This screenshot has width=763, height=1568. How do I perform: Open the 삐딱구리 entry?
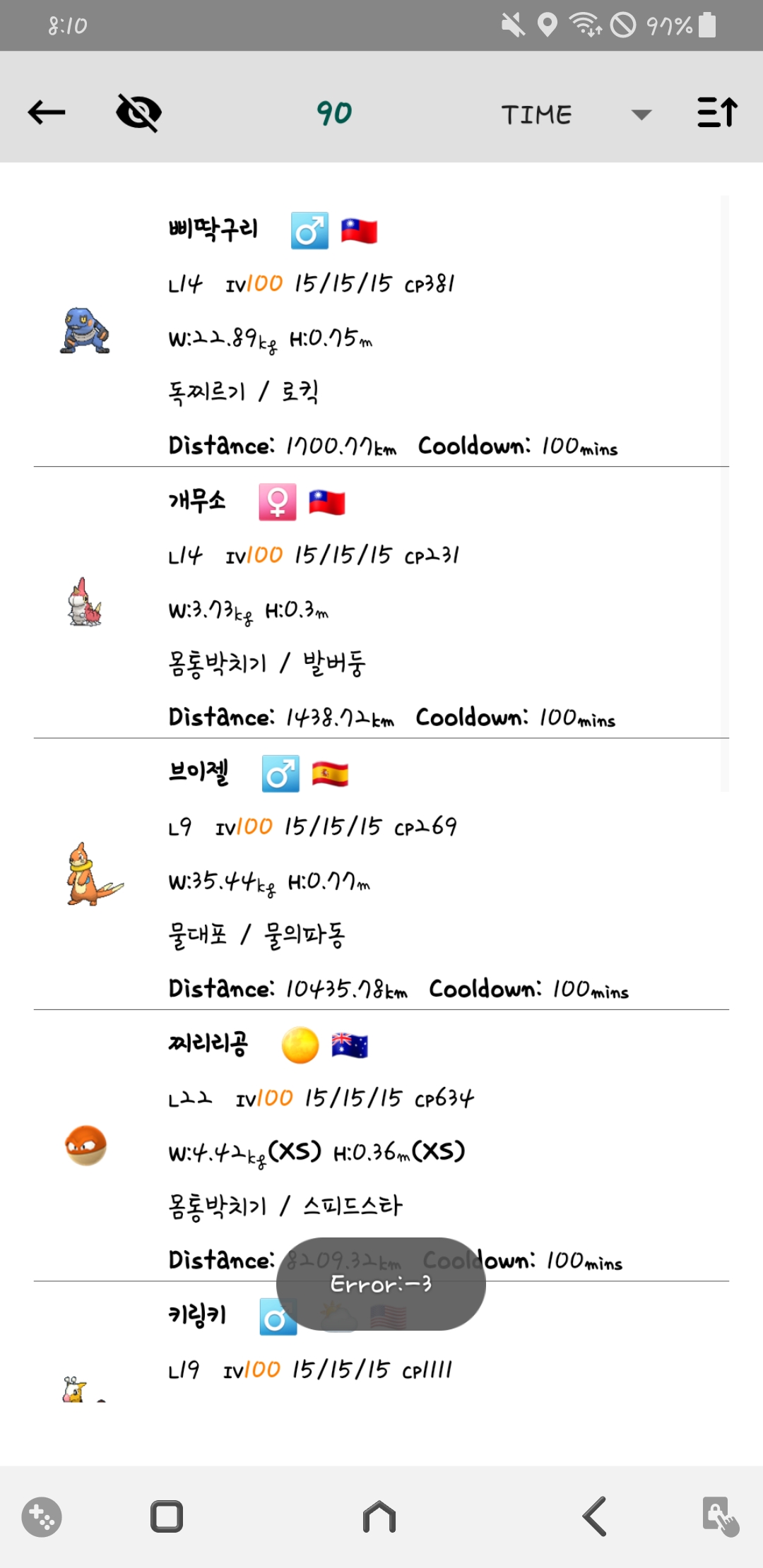coord(381,332)
